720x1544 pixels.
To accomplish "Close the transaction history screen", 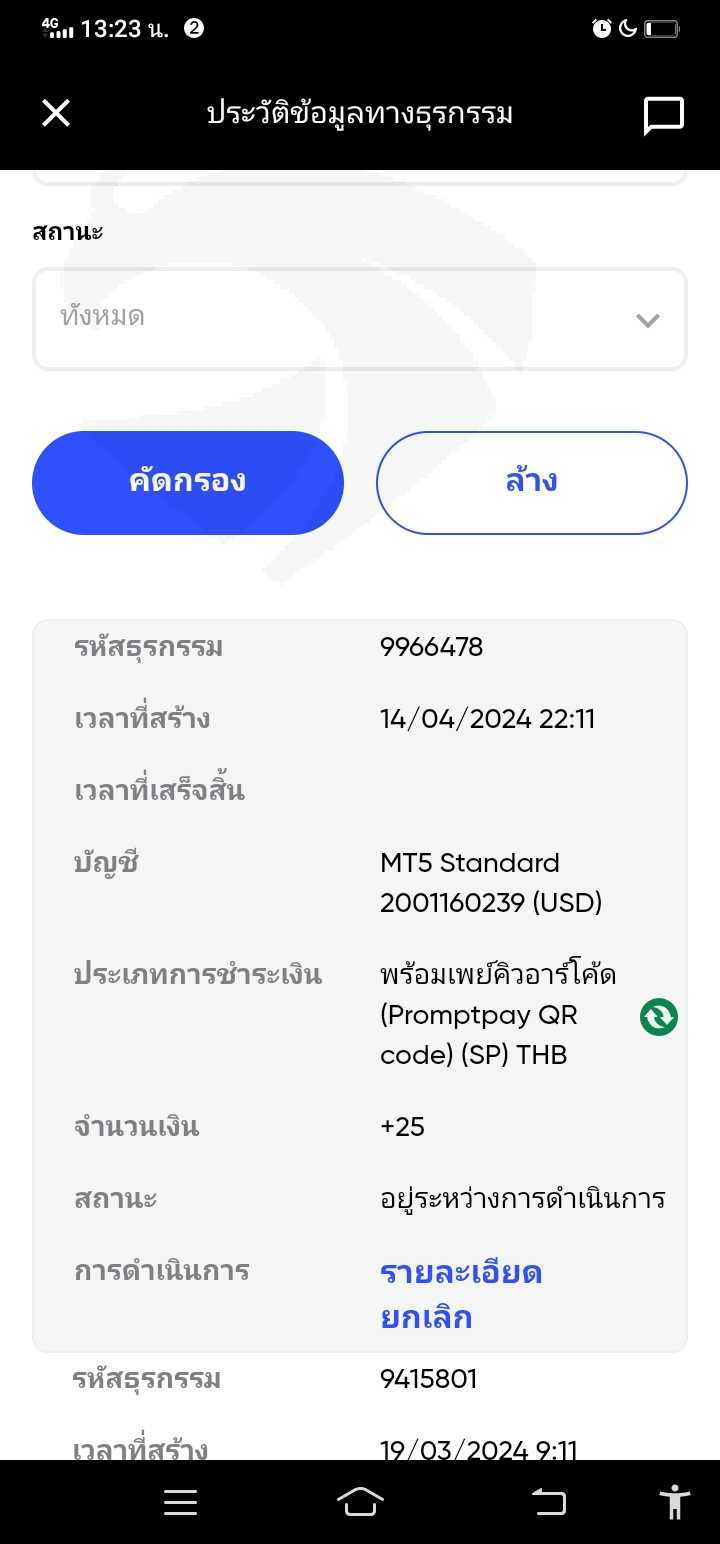I will point(56,113).
